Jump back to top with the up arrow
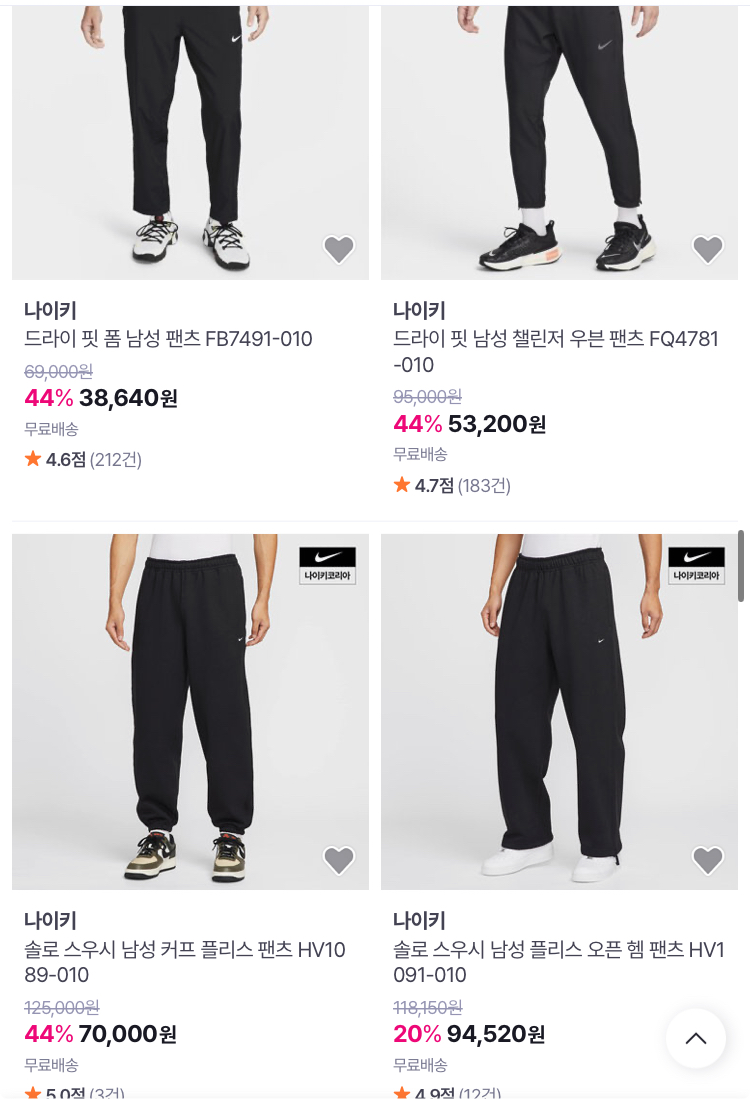Image resolution: width=750 pixels, height=1099 pixels. pos(695,1038)
